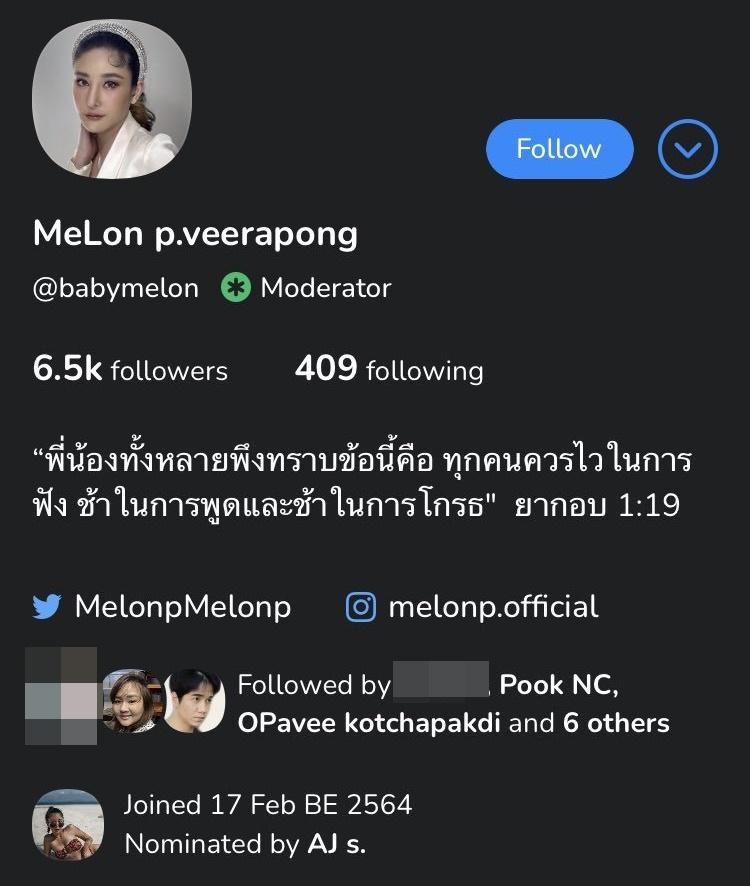The image size is (750, 886).
Task: See mutual followers in Followed by line
Action: point(452,704)
